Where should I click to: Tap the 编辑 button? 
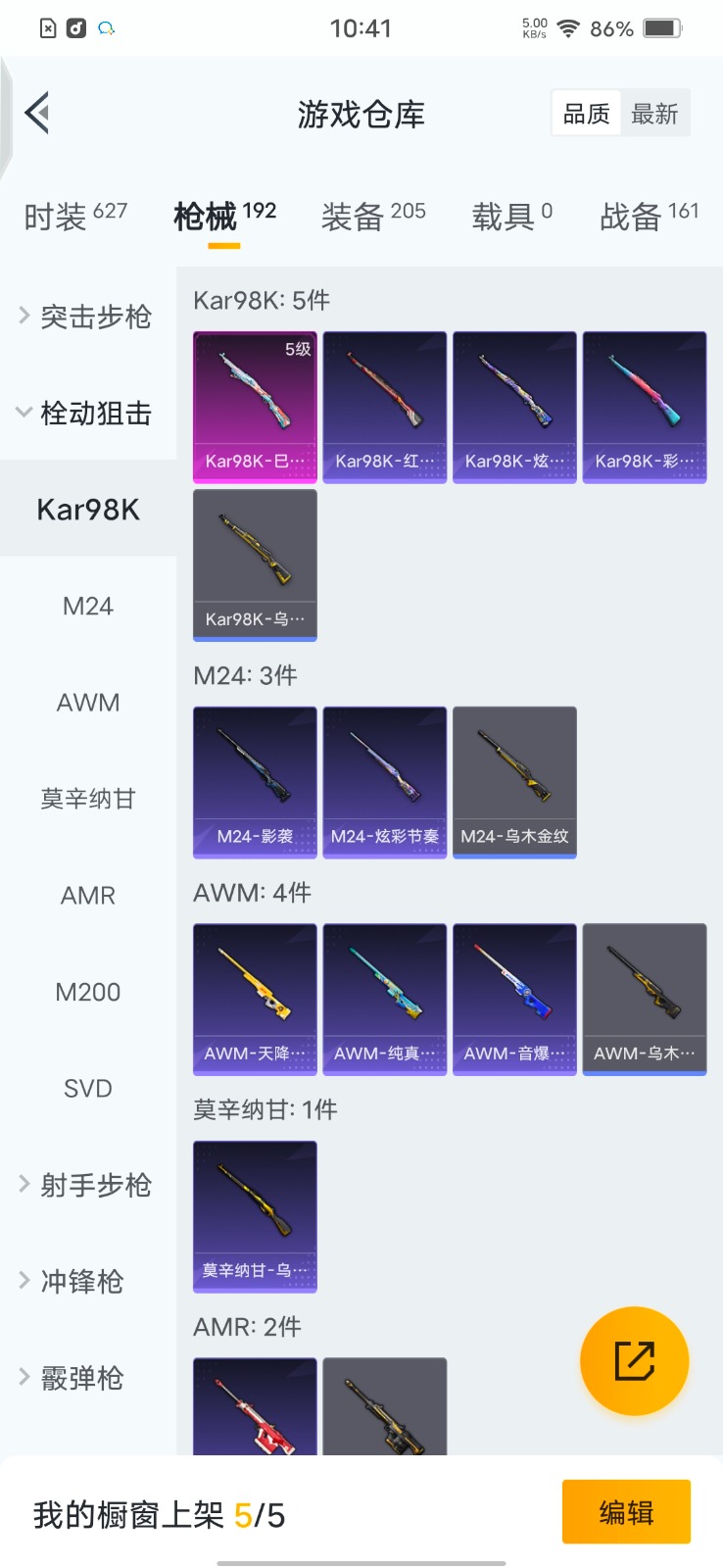click(626, 1512)
